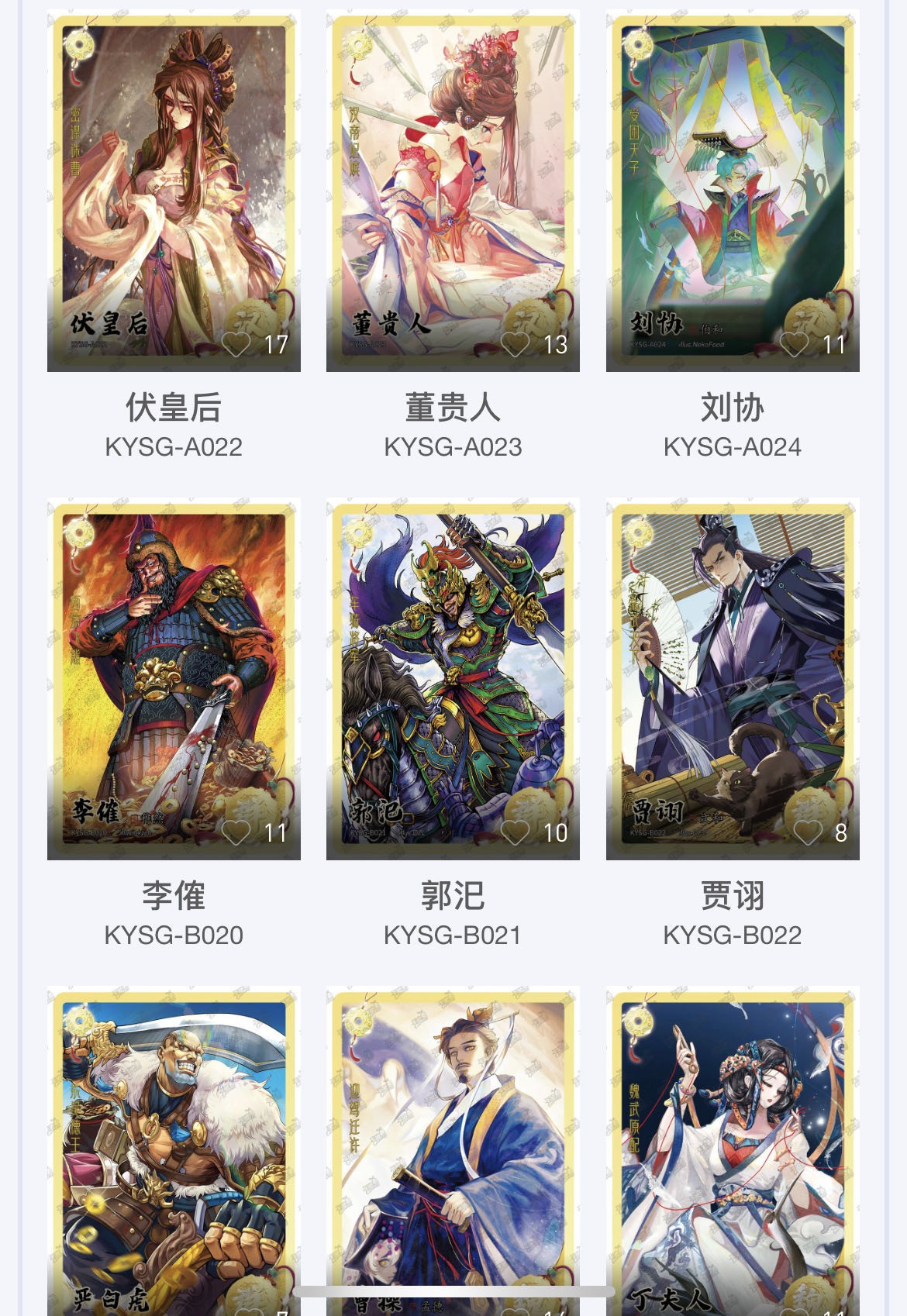Open the 刘协 KYSG-A024 card
The height and width of the screenshot is (1316, 907).
click(732, 190)
